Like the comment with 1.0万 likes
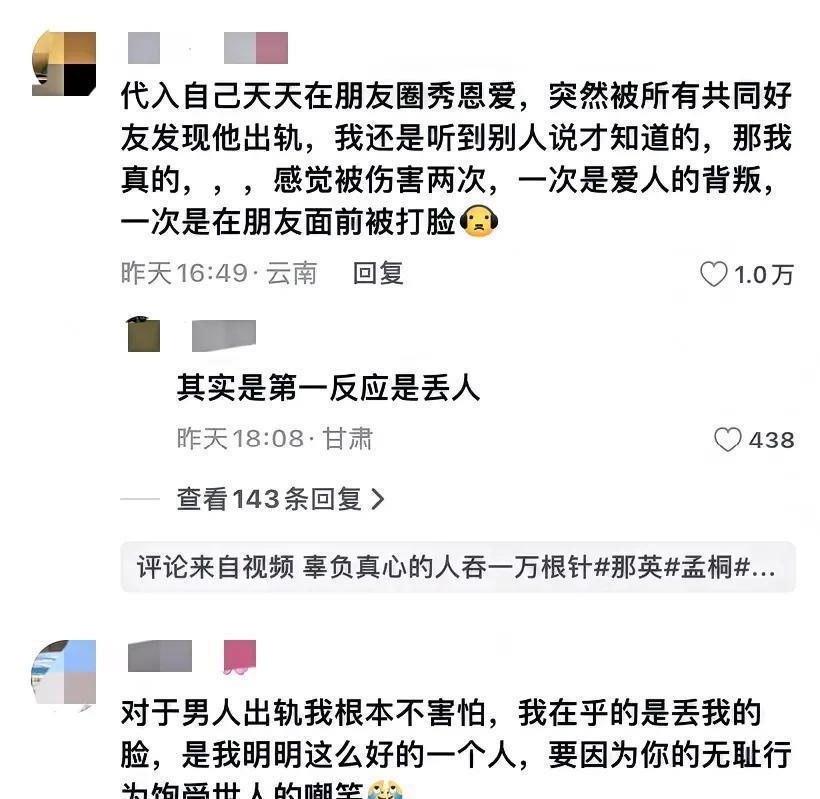Viewport: 820px width, 799px height. 713,274
